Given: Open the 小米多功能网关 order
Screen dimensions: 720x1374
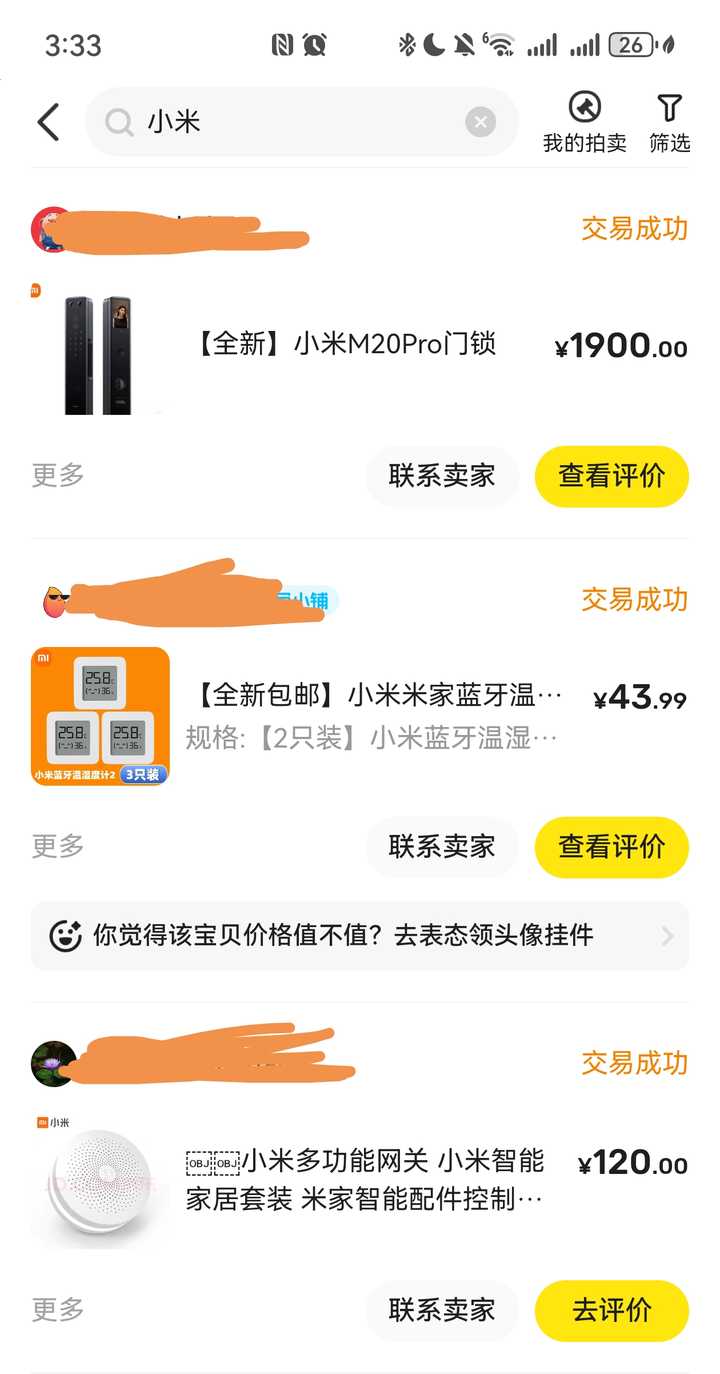Looking at the screenshot, I should click(364, 1179).
